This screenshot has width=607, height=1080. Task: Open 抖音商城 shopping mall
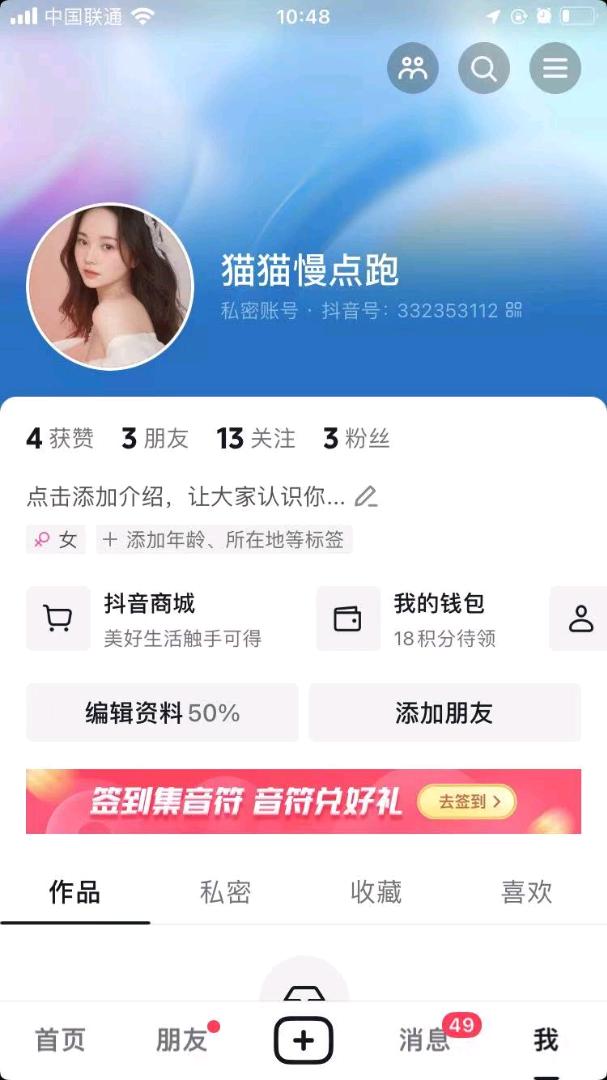[x=150, y=619]
